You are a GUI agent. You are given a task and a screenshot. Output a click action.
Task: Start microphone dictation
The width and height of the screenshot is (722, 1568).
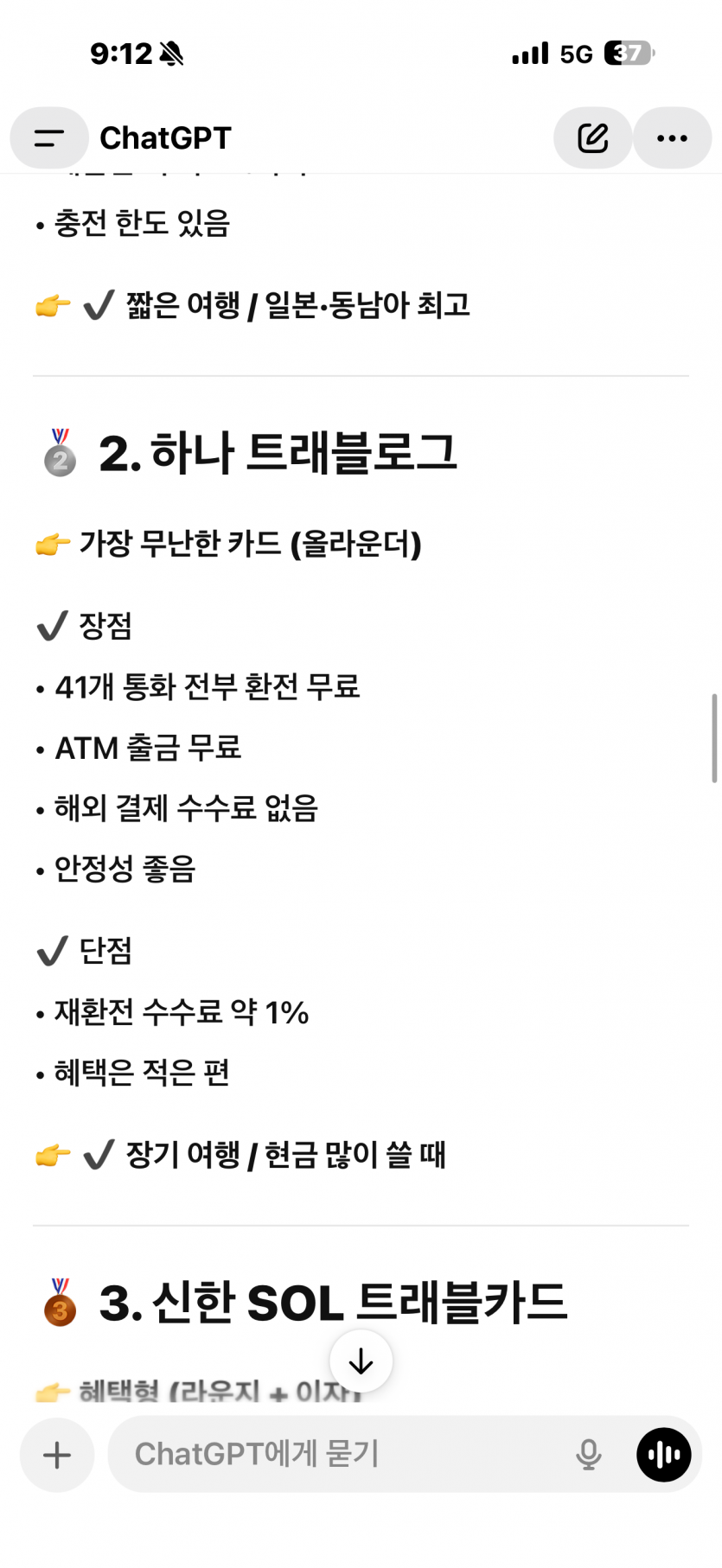point(589,1455)
